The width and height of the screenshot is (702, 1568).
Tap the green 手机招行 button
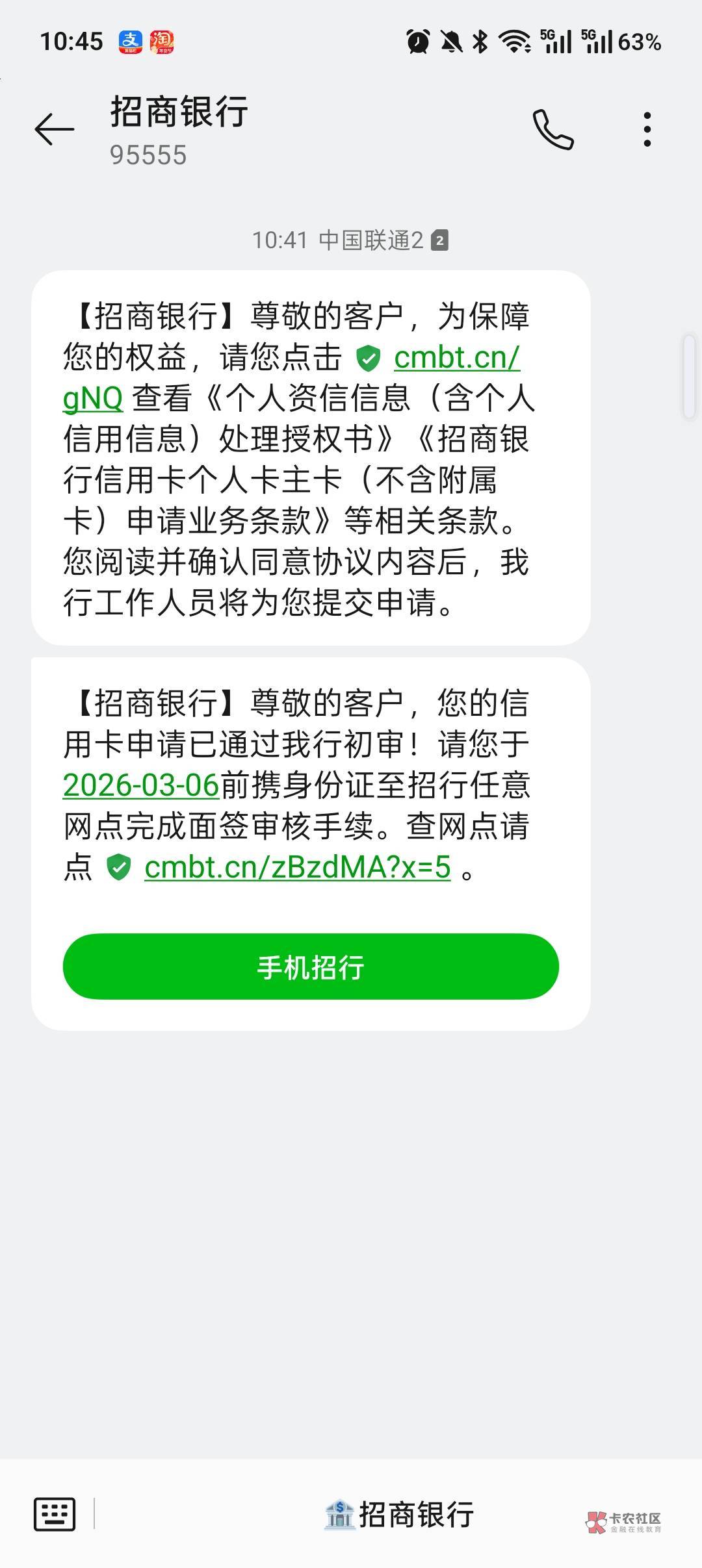click(311, 967)
